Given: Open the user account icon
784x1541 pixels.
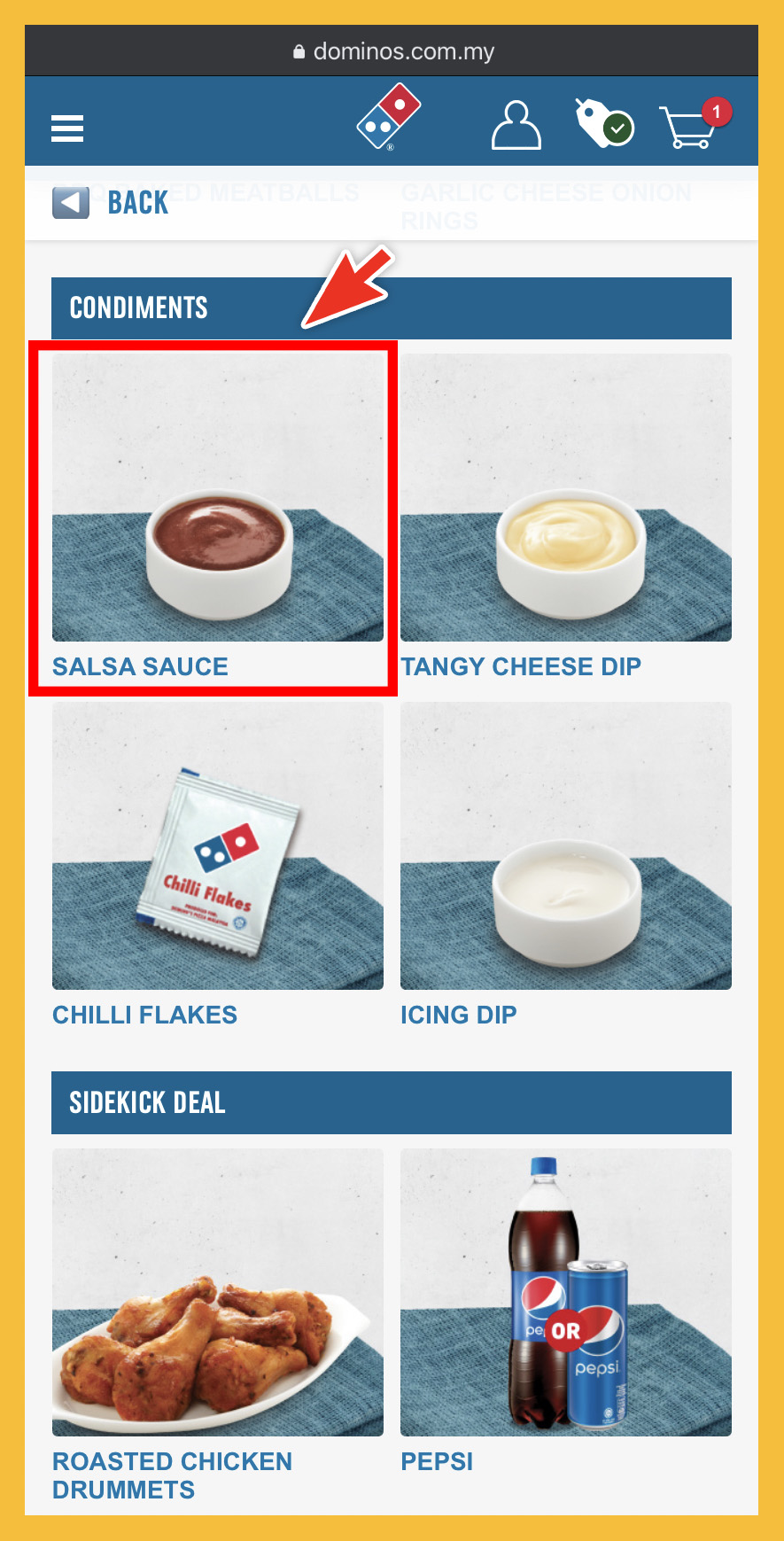Looking at the screenshot, I should 516,125.
